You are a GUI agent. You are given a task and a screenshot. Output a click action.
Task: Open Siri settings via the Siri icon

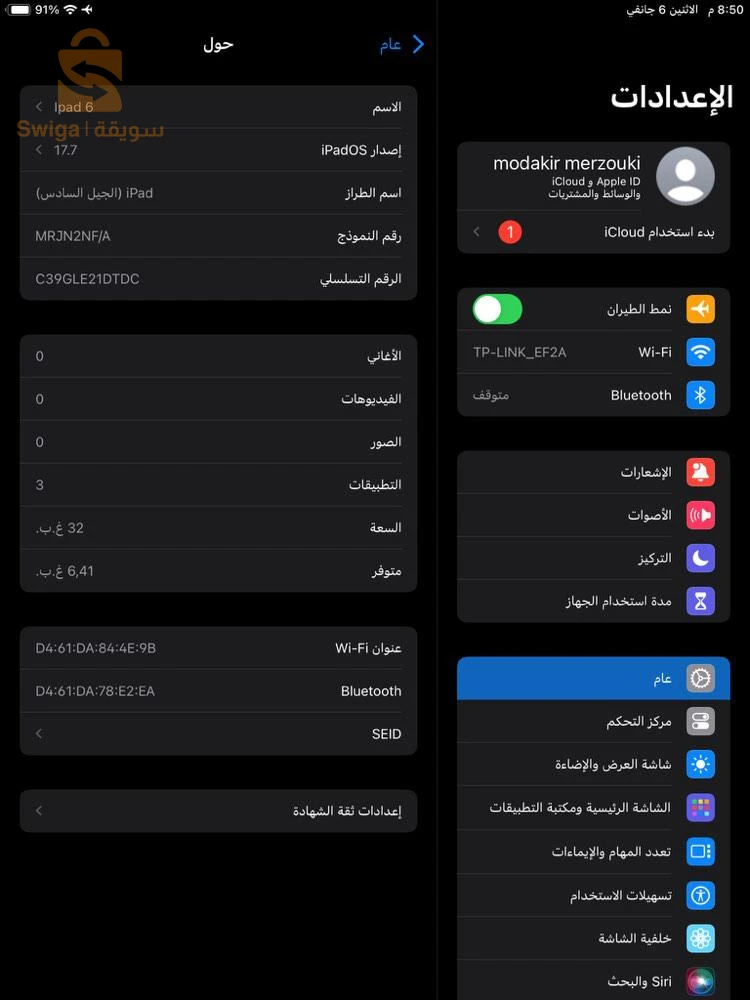(700, 981)
